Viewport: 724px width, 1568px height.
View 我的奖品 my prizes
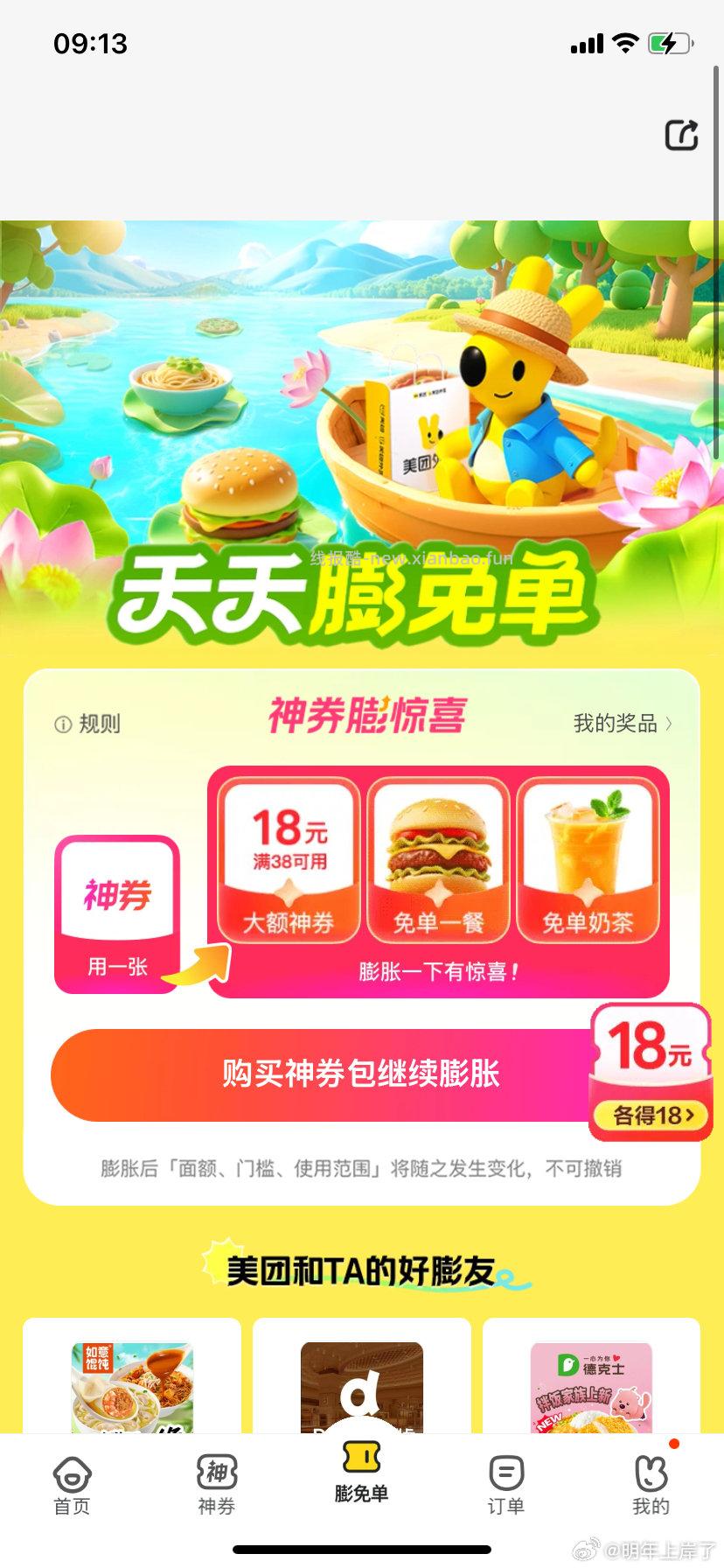[623, 724]
